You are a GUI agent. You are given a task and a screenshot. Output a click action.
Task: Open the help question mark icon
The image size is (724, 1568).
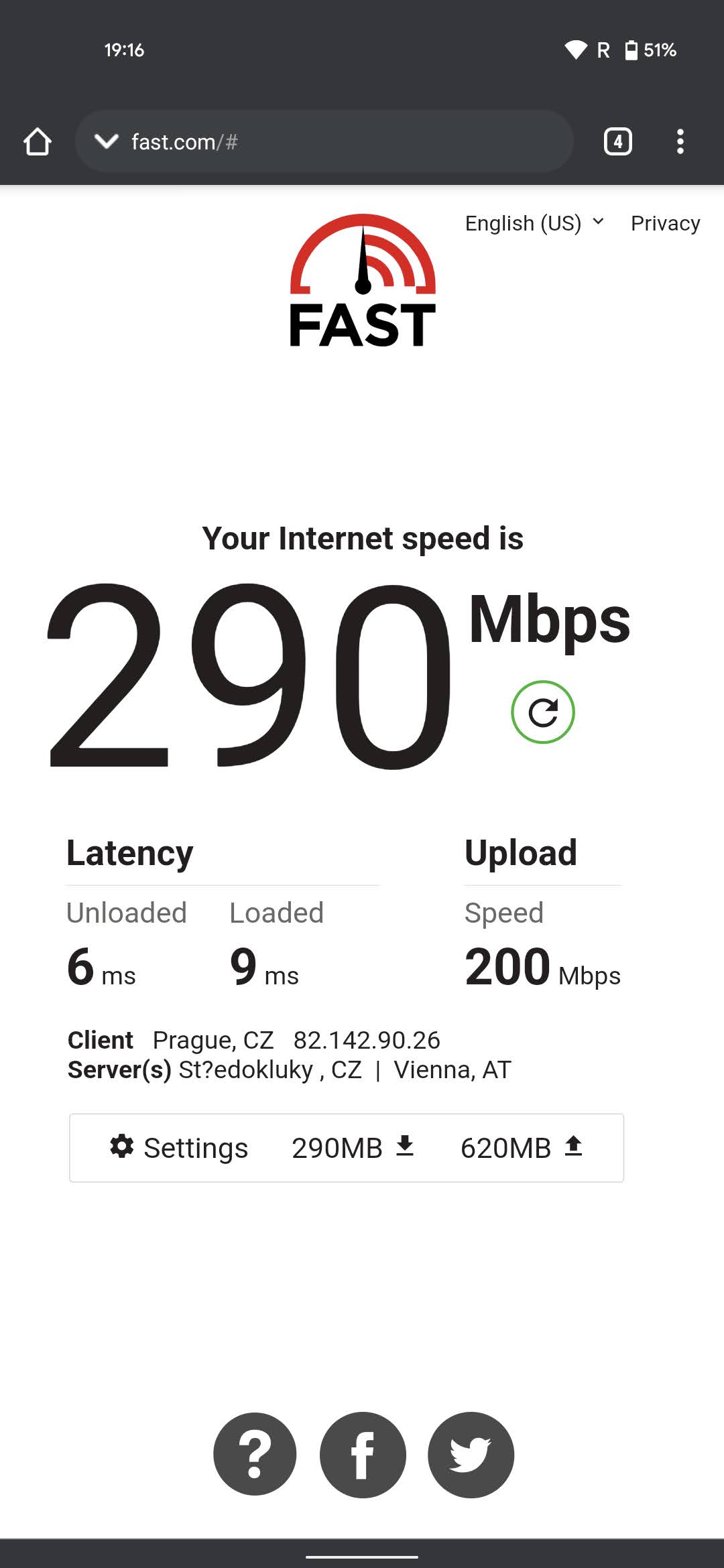(x=255, y=1454)
